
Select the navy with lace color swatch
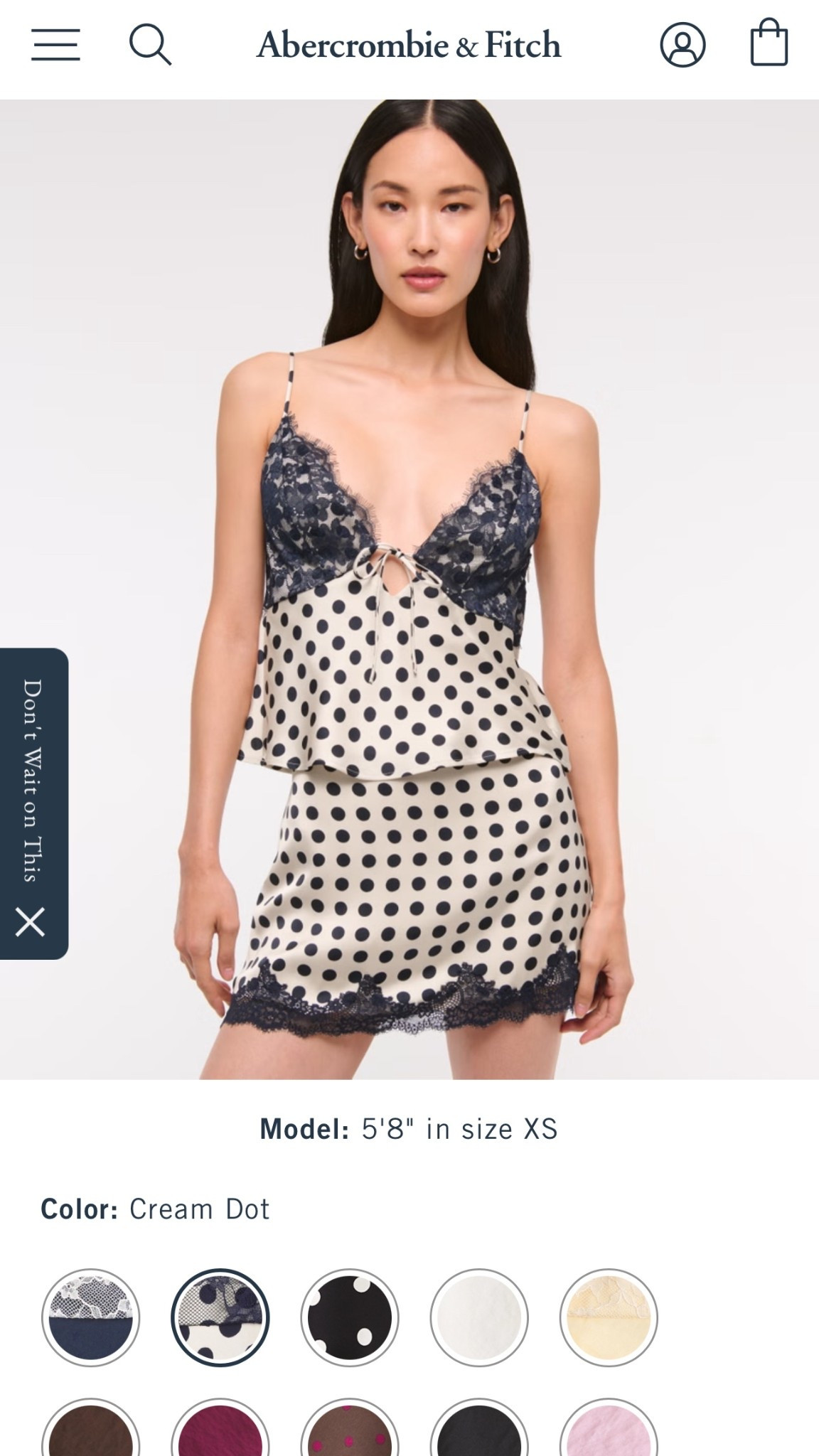[91, 1317]
